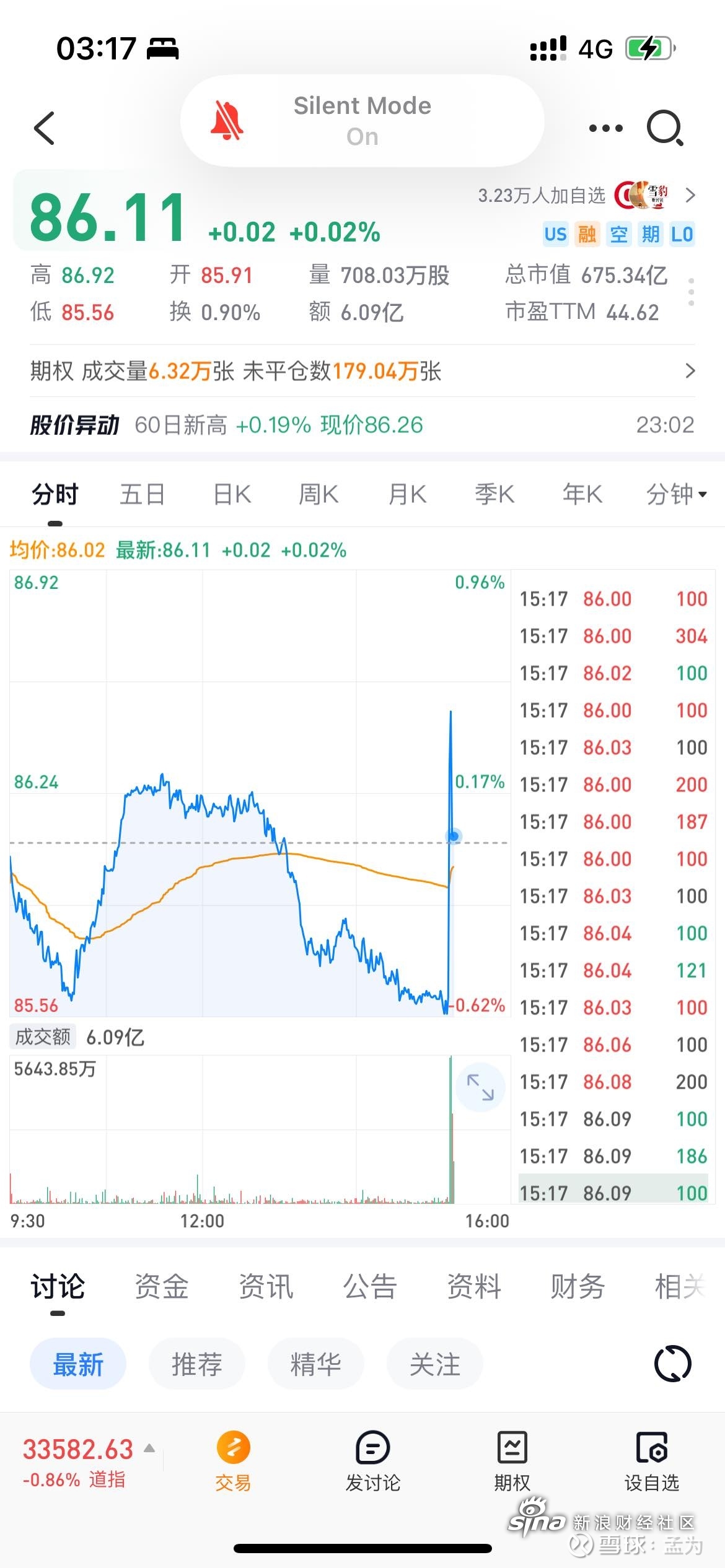
Task: Expand the chart to full screen
Action: point(480,1087)
